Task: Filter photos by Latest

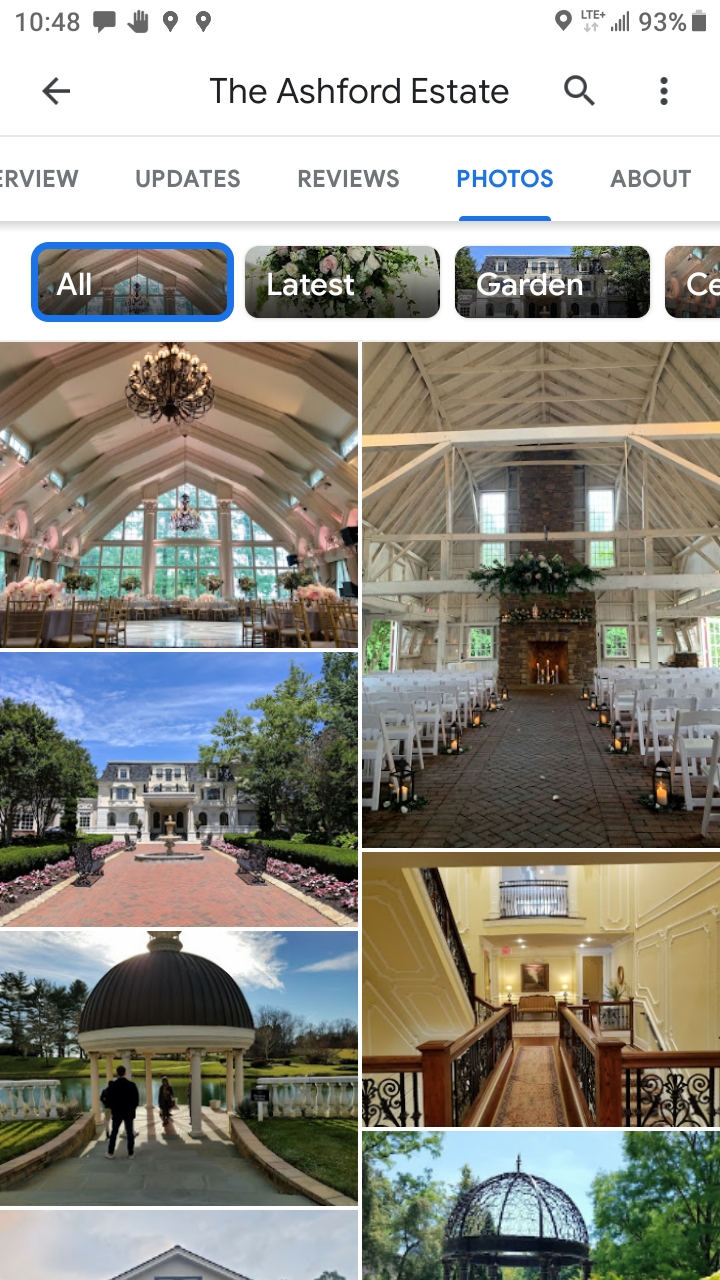Action: 342,283
